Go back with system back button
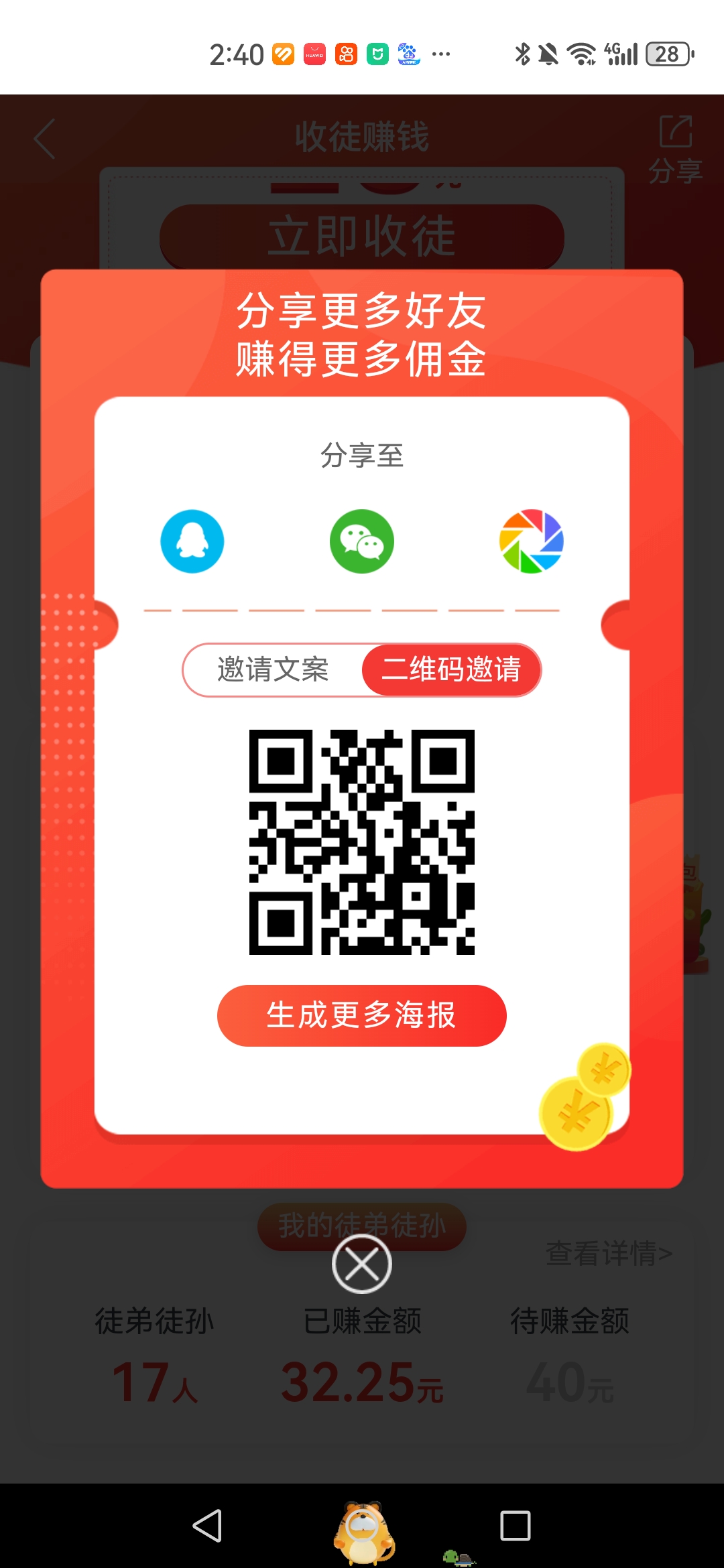This screenshot has height=1568, width=724. (x=207, y=1526)
